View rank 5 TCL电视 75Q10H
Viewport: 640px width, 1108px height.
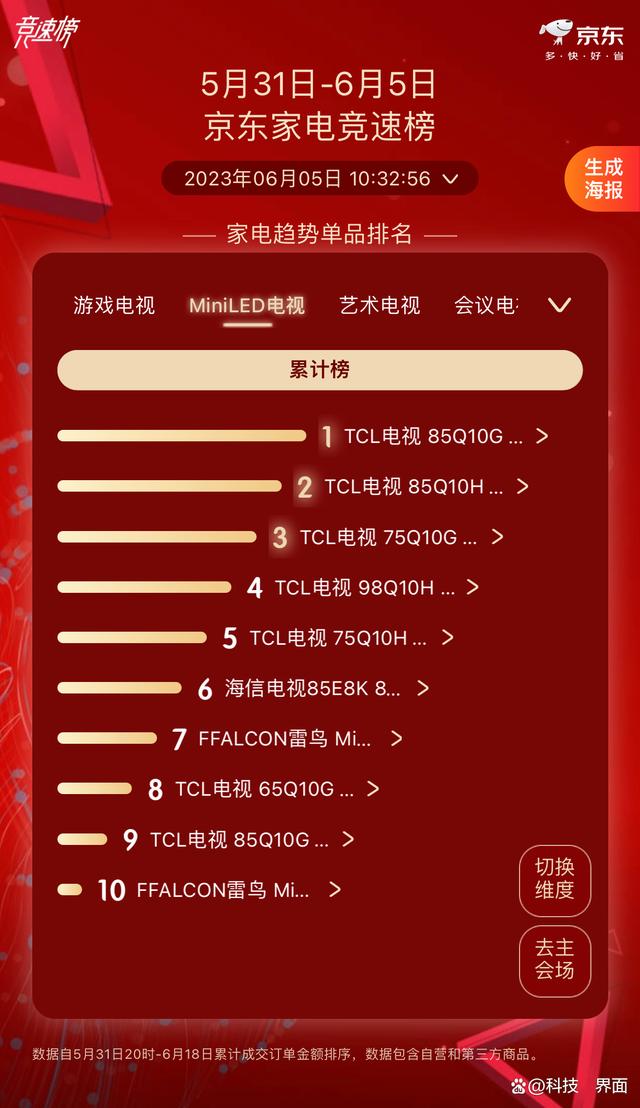[338, 638]
